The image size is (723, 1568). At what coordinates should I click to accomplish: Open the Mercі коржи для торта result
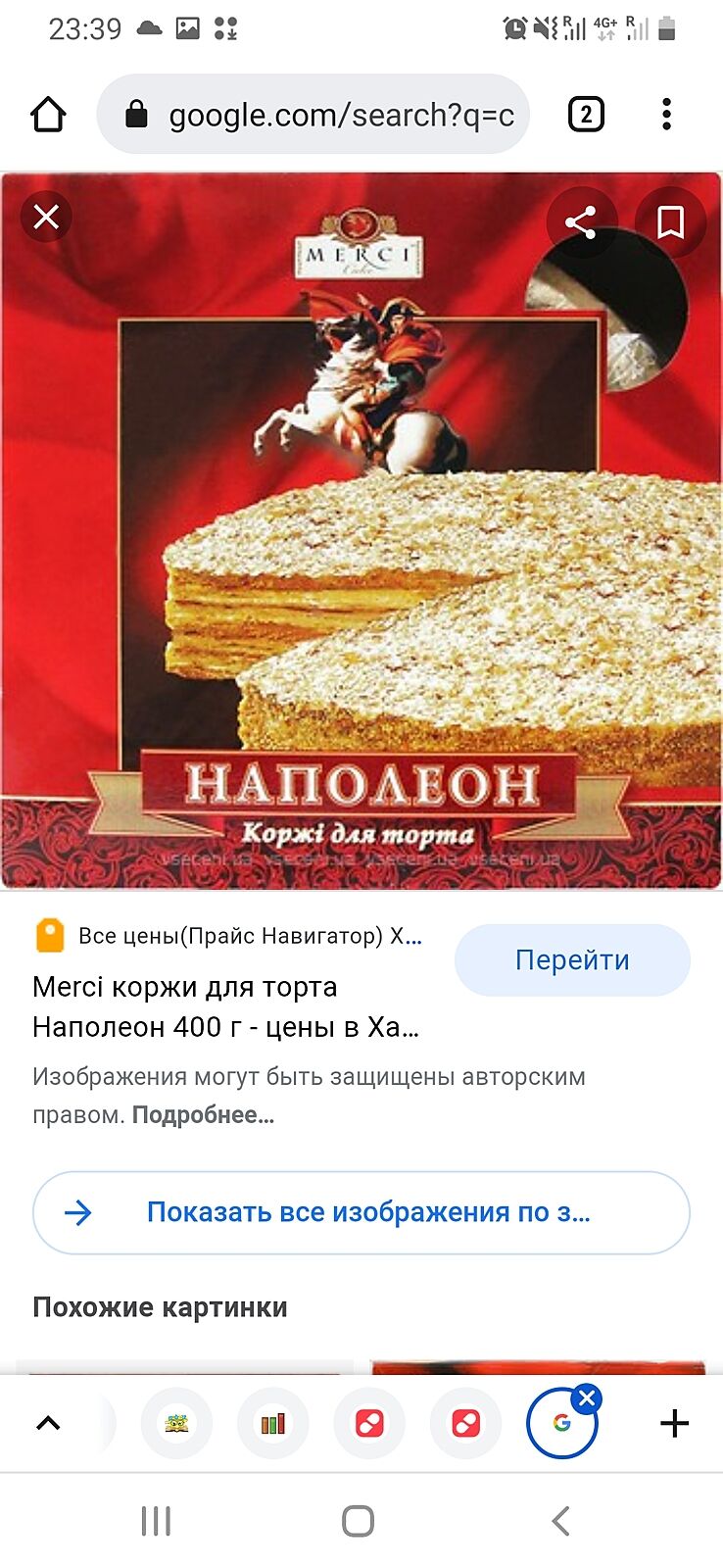tap(225, 1006)
